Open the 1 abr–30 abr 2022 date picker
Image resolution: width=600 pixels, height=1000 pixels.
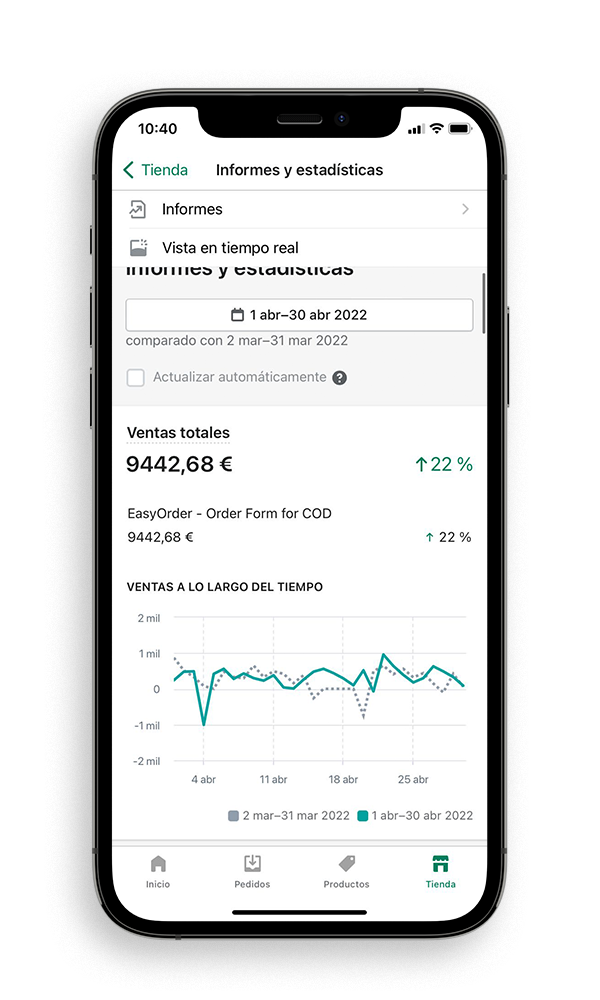coord(299,314)
